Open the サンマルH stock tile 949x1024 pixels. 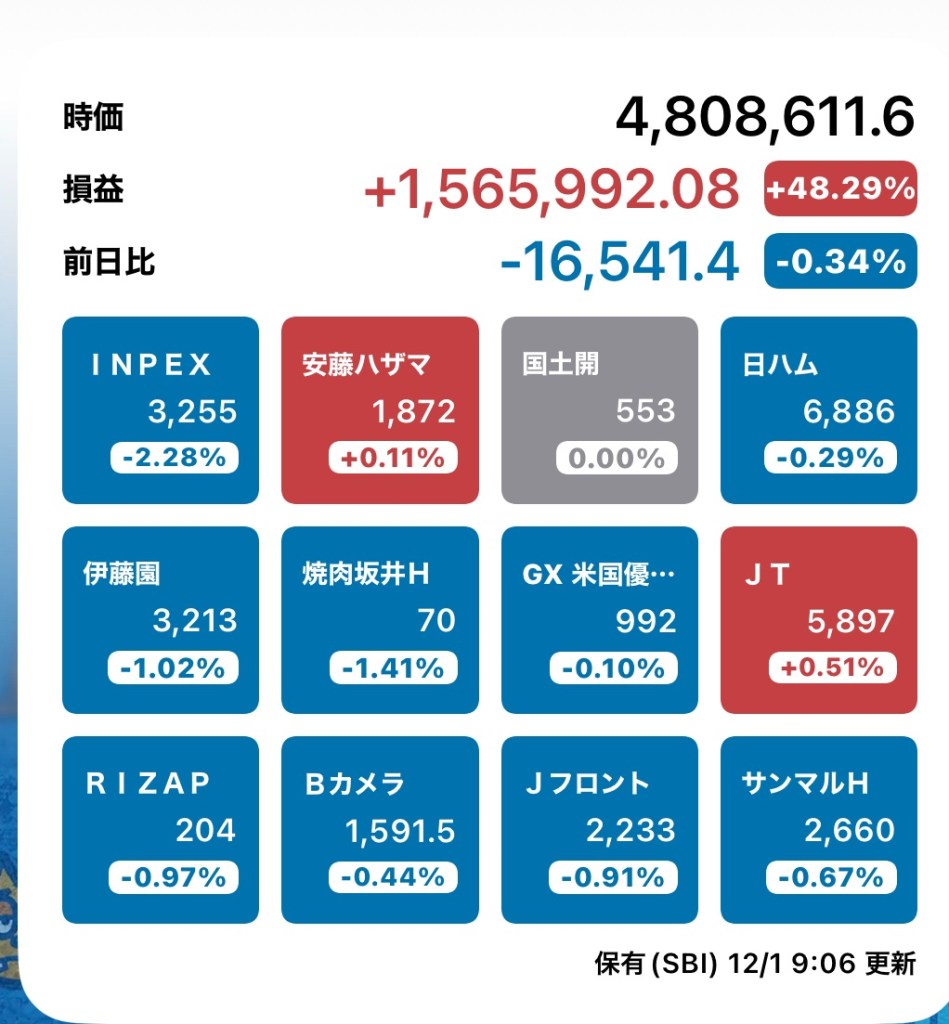point(818,830)
